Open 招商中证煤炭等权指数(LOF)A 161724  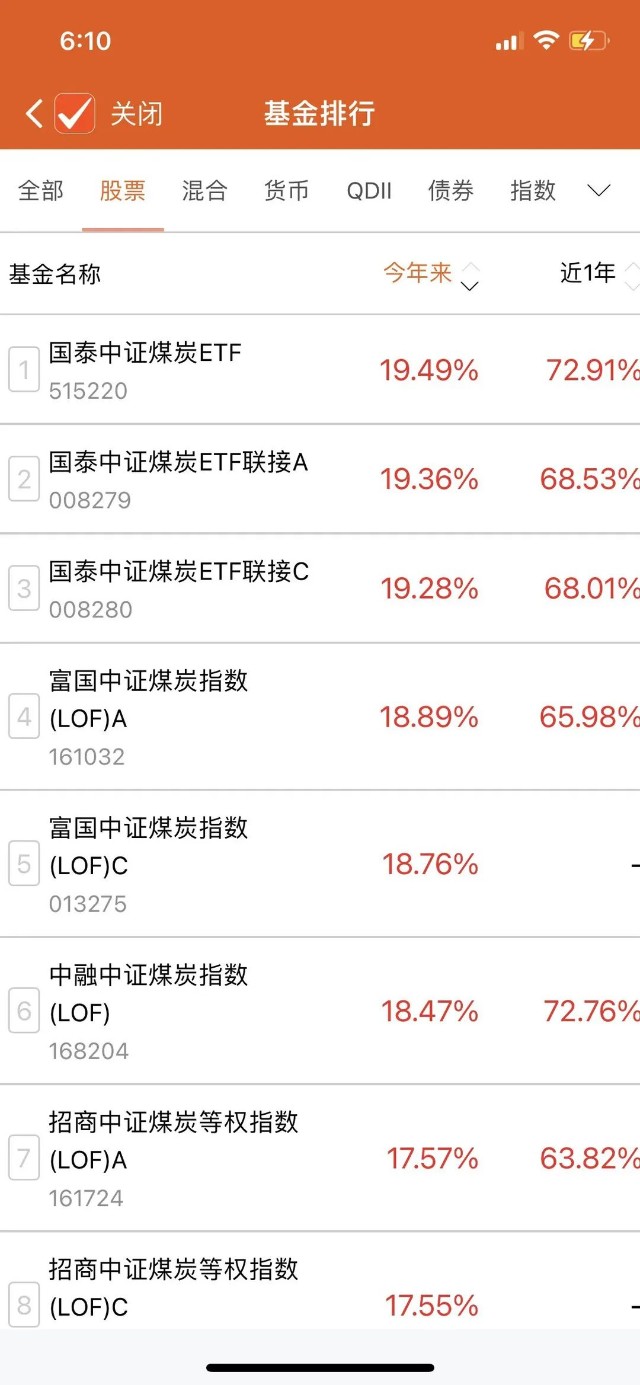pos(320,1158)
